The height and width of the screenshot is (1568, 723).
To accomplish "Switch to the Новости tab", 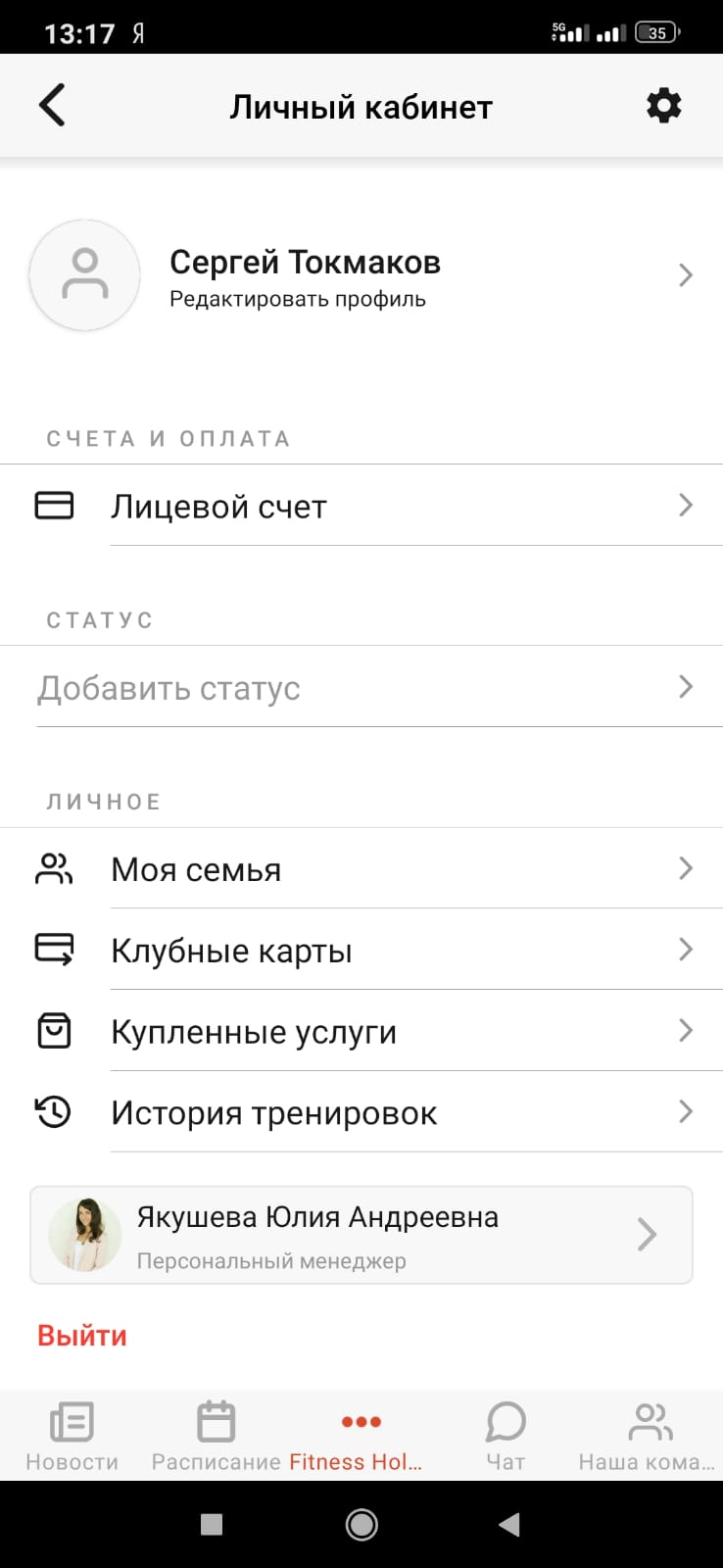I will [72, 1436].
